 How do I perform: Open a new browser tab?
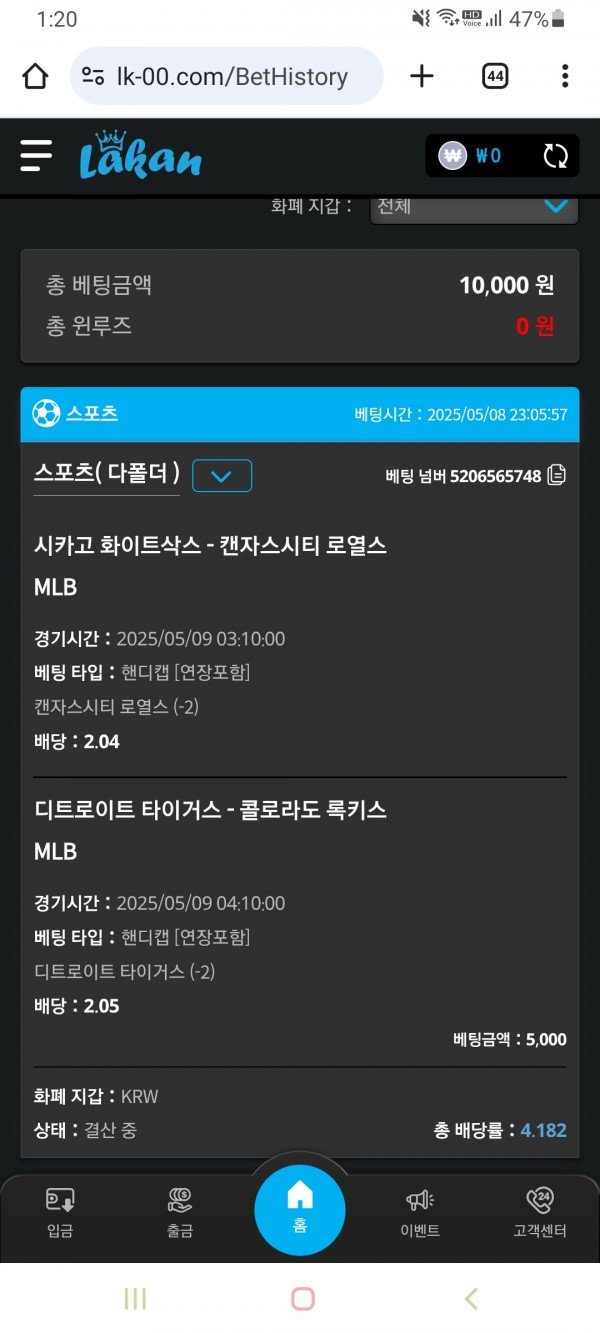click(422, 76)
